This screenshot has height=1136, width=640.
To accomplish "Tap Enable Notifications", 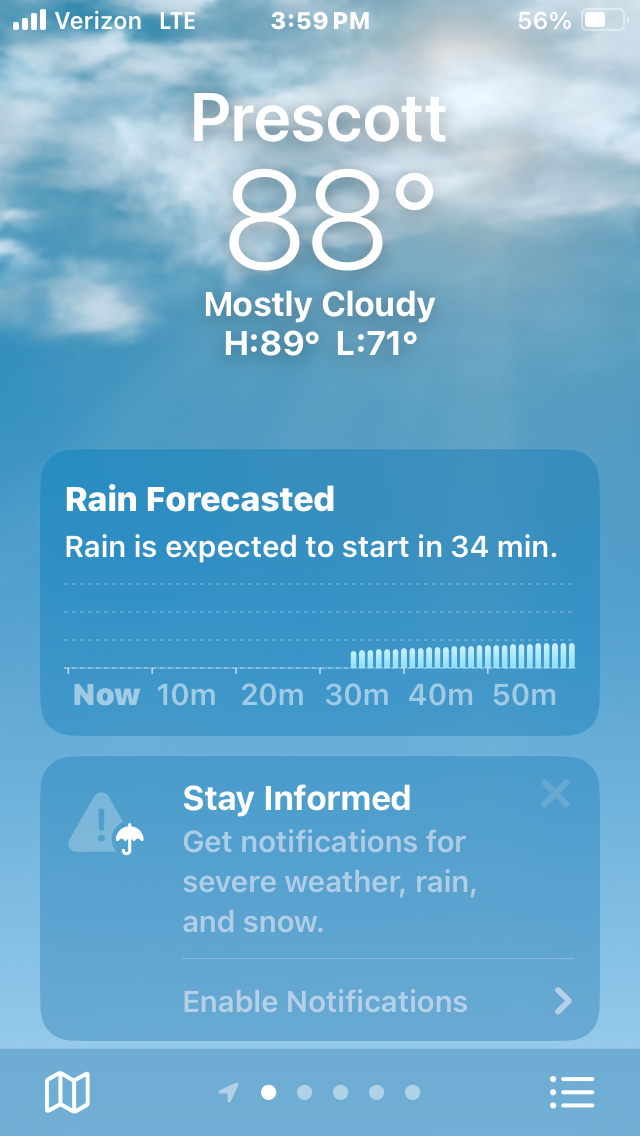I will 378,1001.
